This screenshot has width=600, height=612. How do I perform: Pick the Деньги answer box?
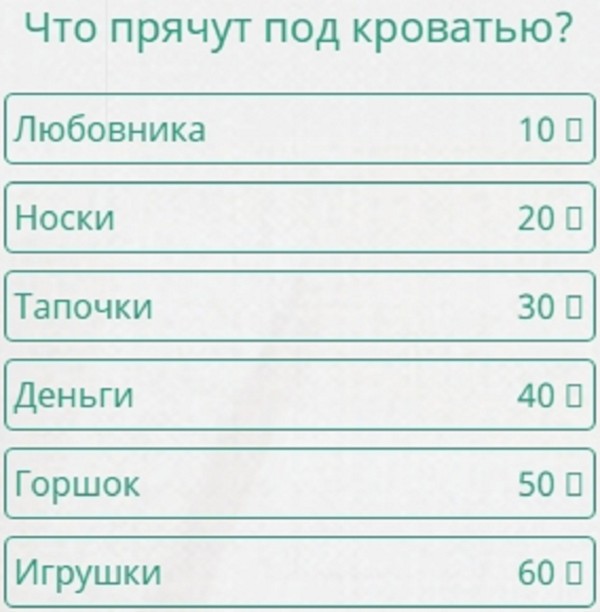pos(300,396)
